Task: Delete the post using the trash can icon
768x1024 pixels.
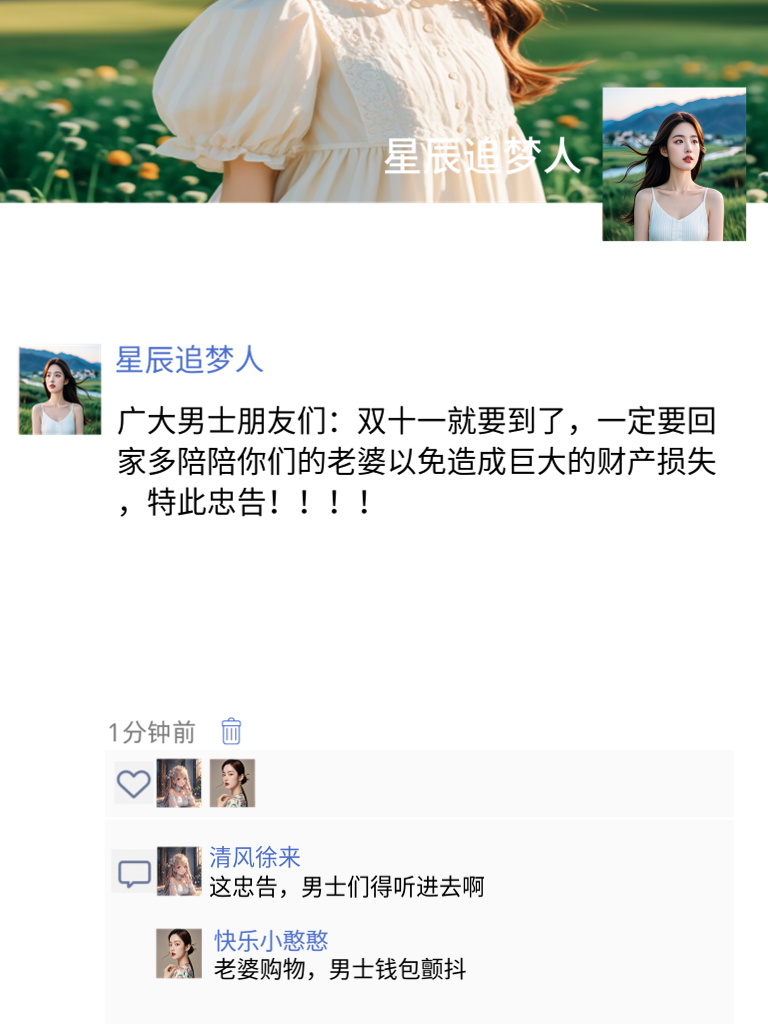Action: pos(231,732)
